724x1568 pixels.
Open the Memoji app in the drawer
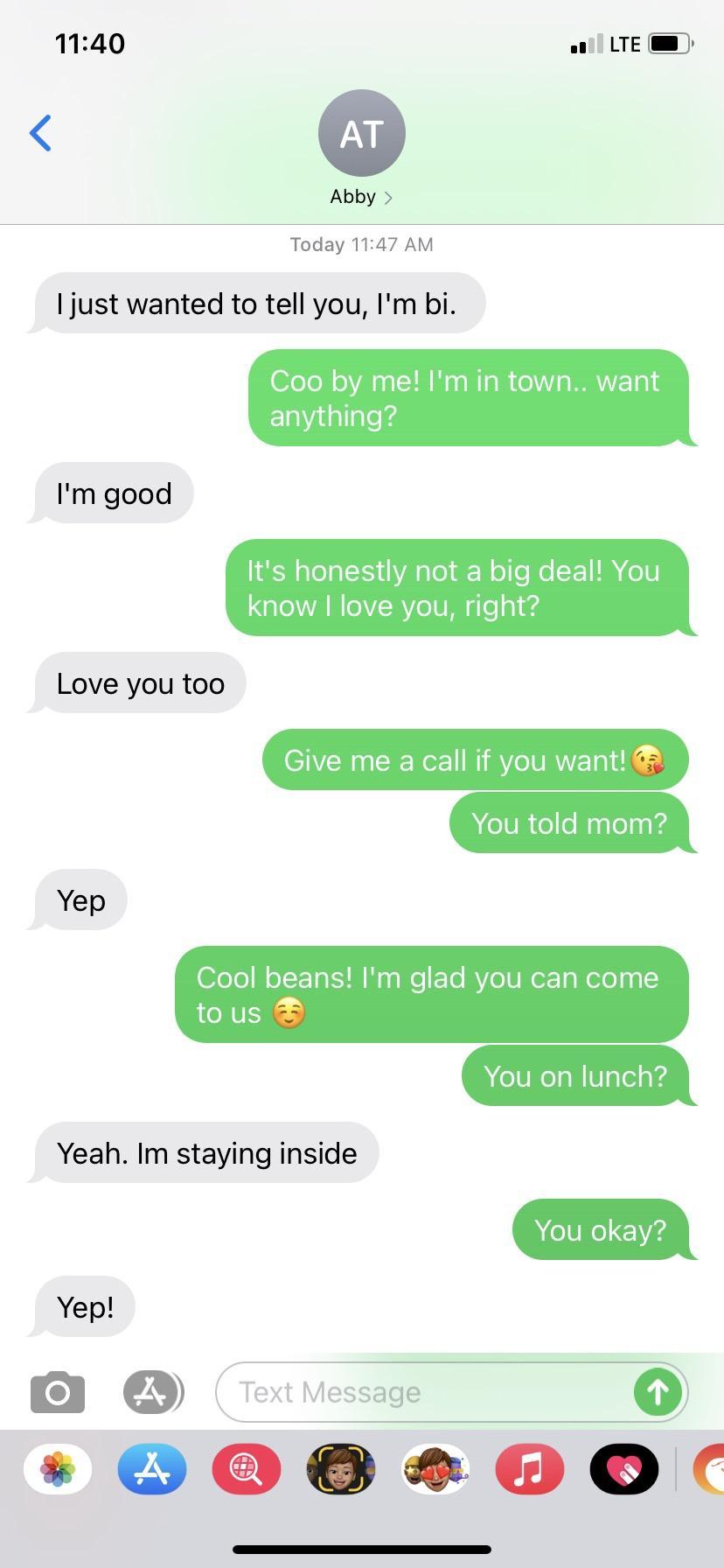tap(341, 1469)
